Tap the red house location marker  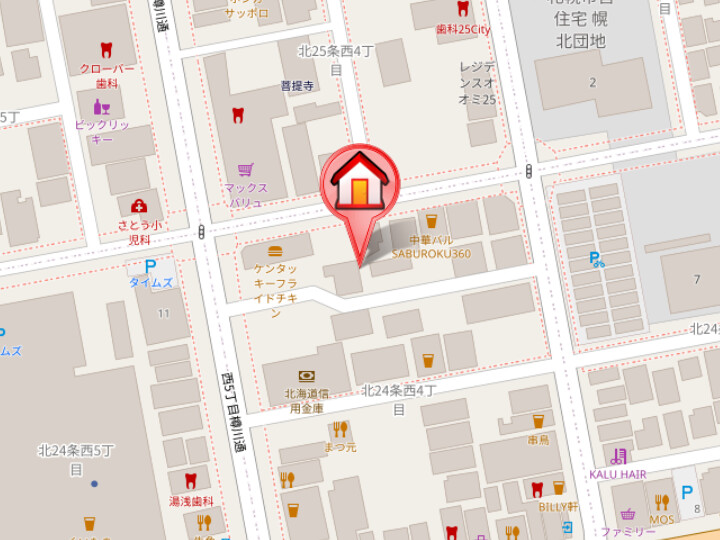pos(359,183)
